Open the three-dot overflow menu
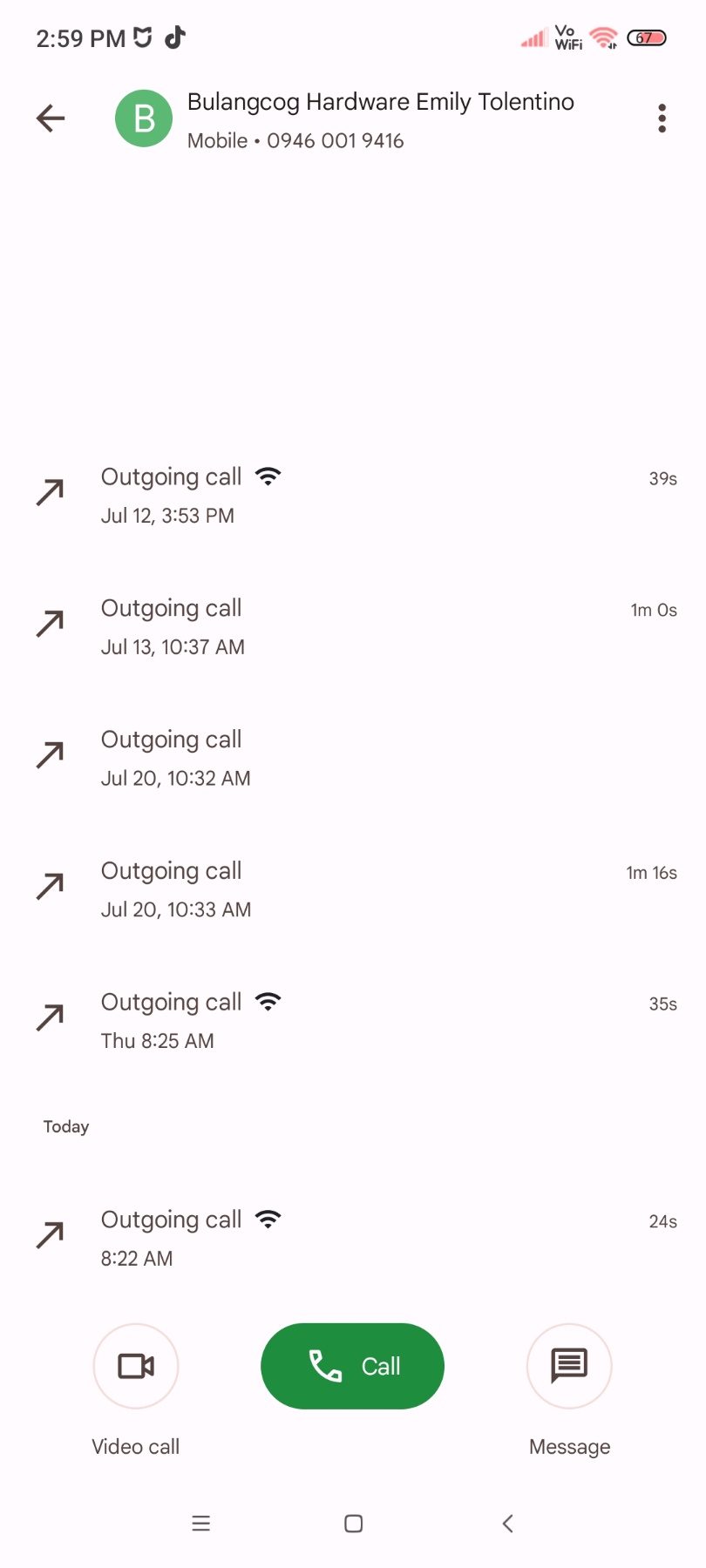This screenshot has height=1568, width=706. click(662, 118)
